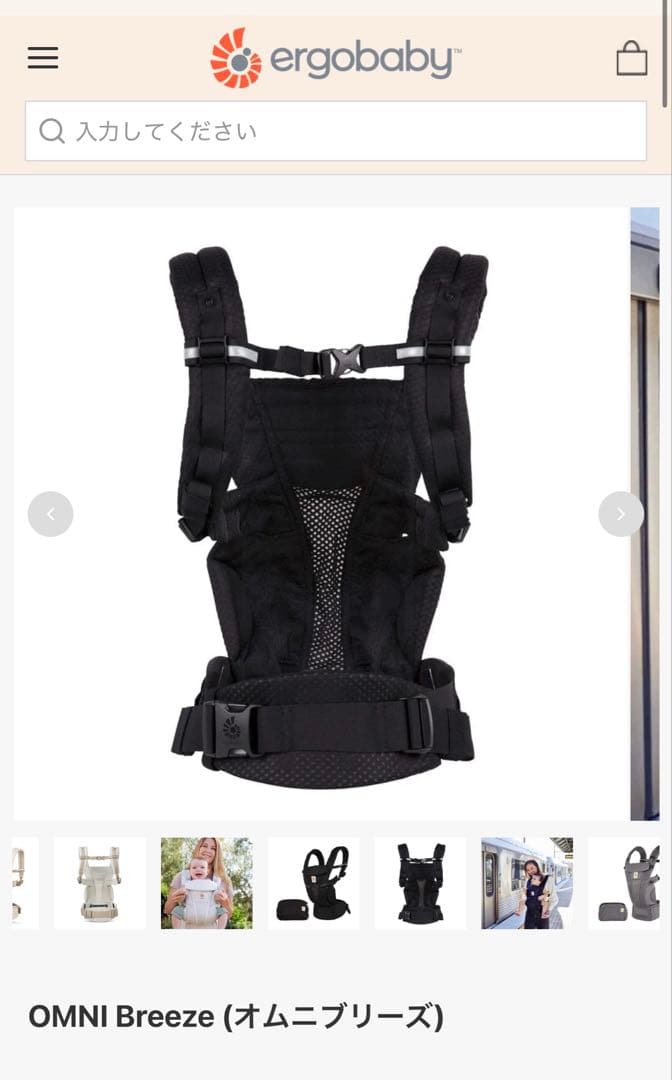Select the beige carrier thumbnail
The height and width of the screenshot is (1080, 672).
[x=99, y=883]
